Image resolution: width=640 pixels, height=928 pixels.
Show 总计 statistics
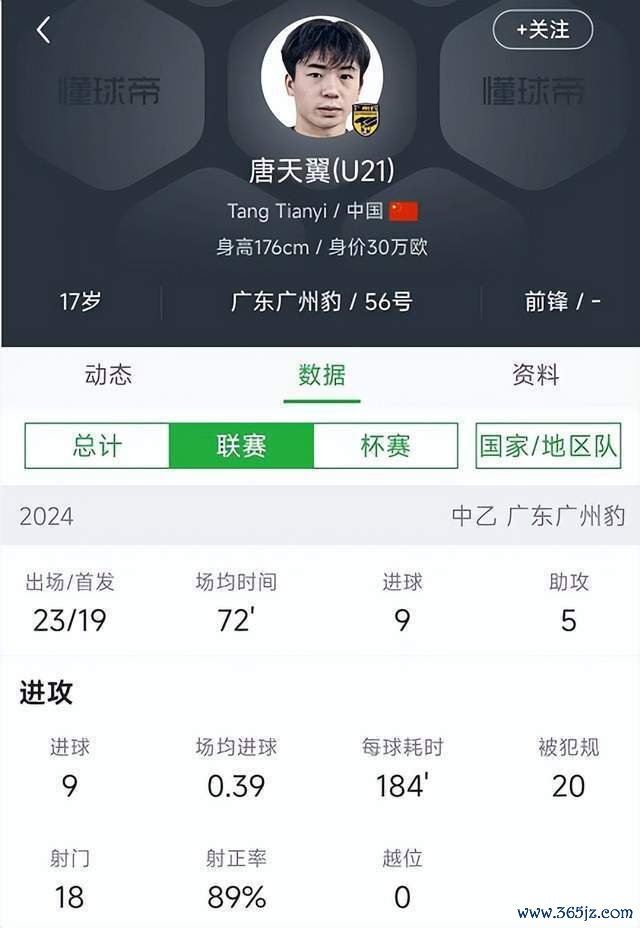point(97,446)
